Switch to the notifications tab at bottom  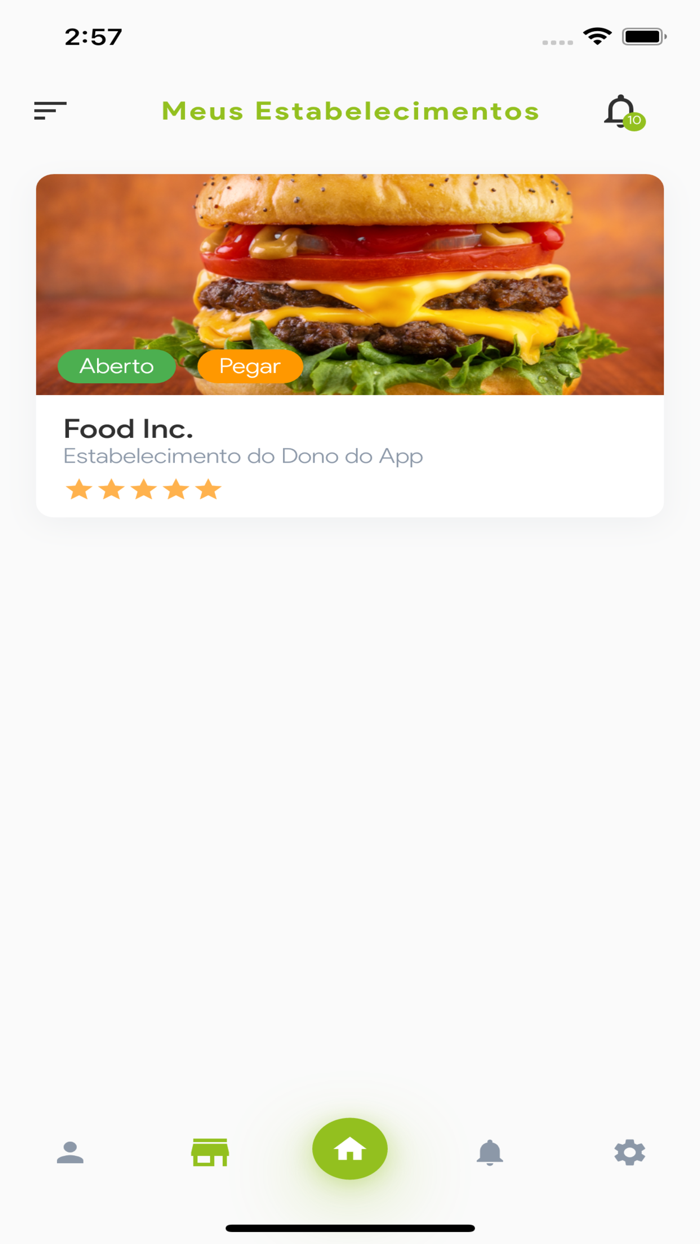click(489, 1152)
